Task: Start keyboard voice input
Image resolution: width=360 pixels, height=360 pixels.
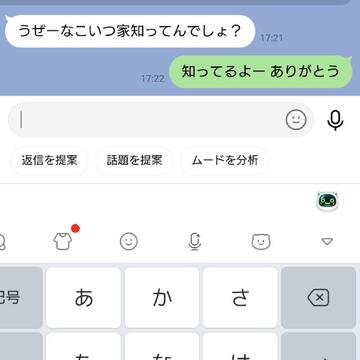Action: 195,241
